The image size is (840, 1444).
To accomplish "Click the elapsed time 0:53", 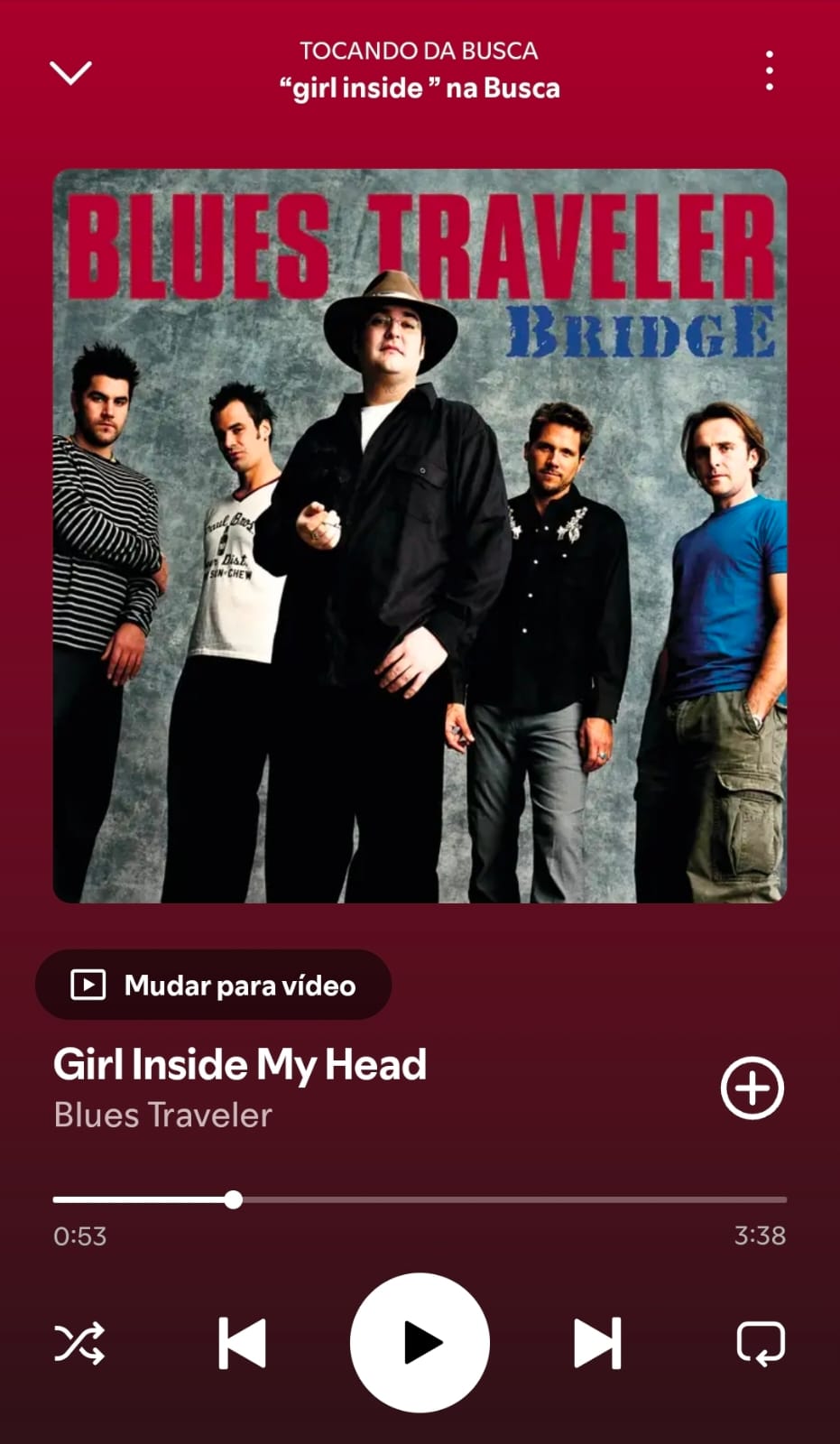I will tap(78, 1237).
